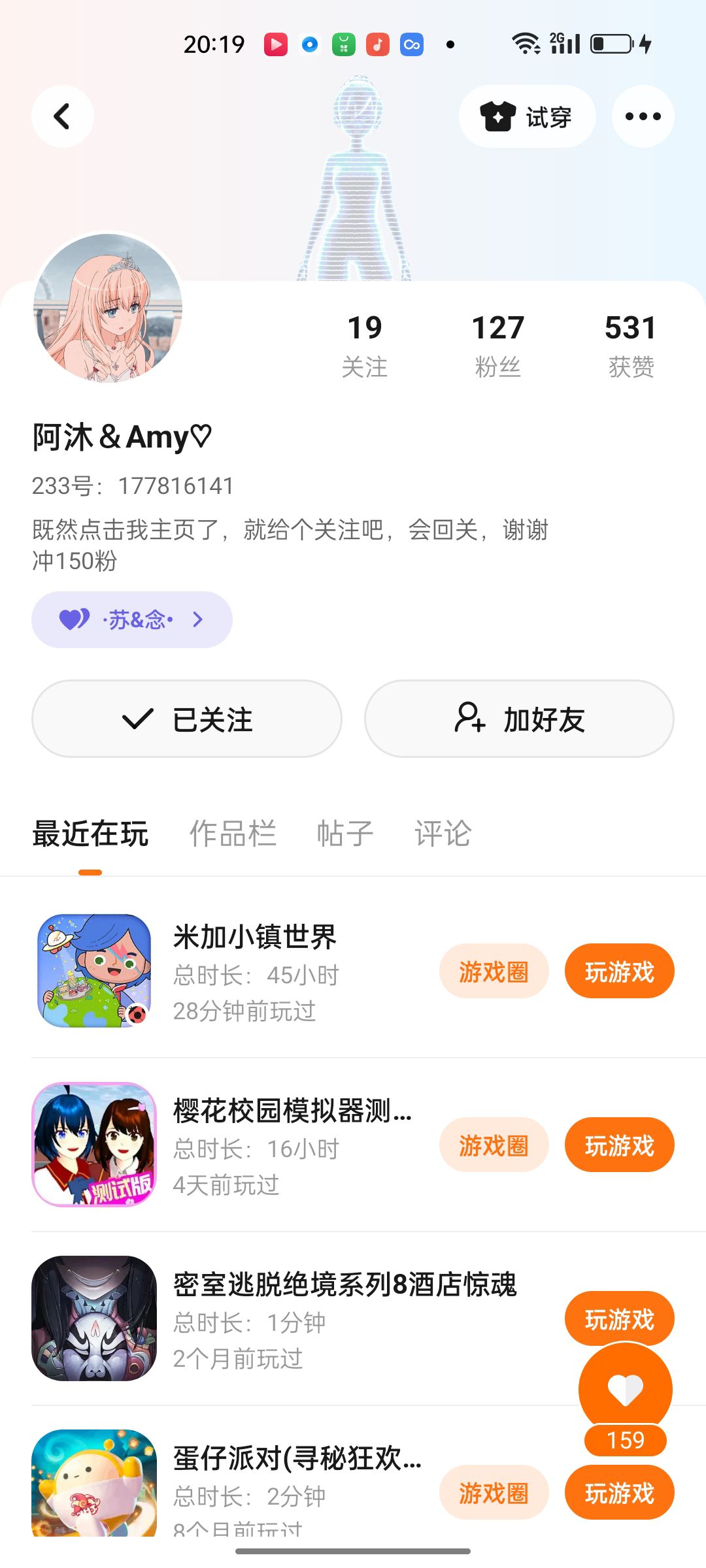Image resolution: width=706 pixels, height=1568 pixels.
Task: Open the three-dot overflow menu
Action: [x=643, y=117]
